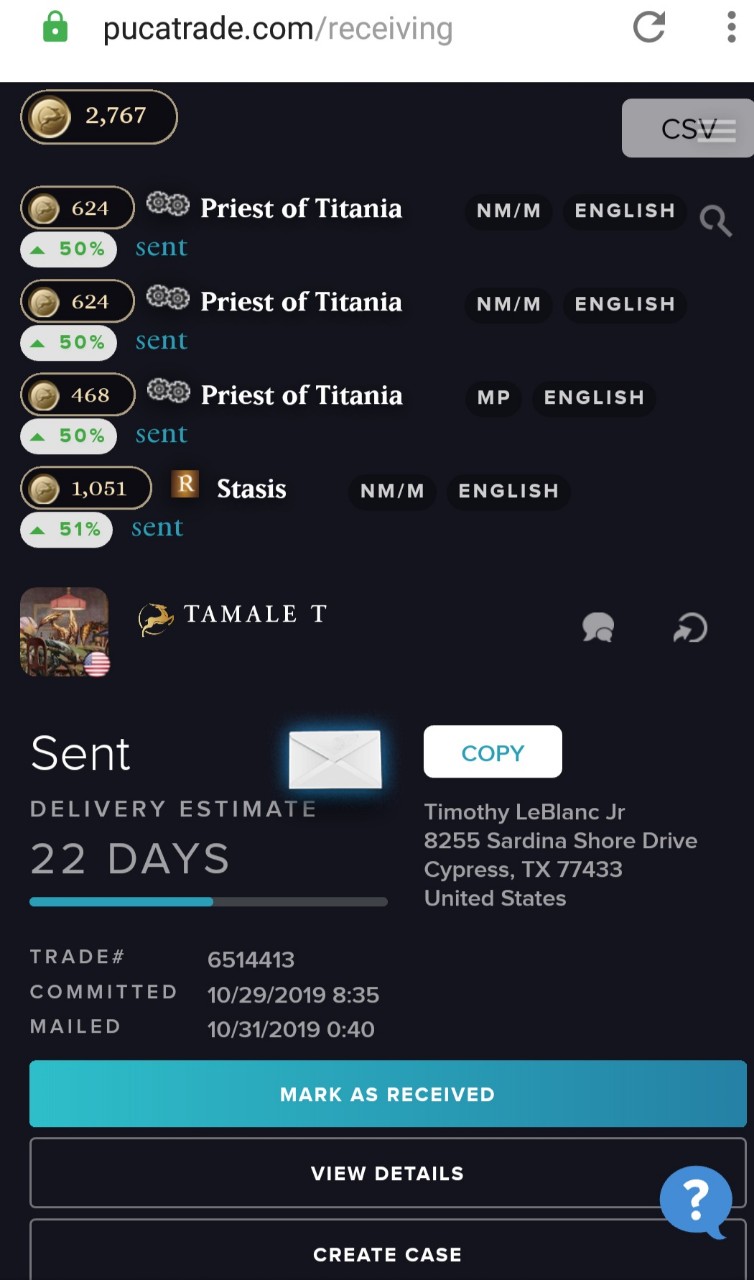Open Tamale T's profile picture
The height and width of the screenshot is (1280, 754).
click(65, 632)
